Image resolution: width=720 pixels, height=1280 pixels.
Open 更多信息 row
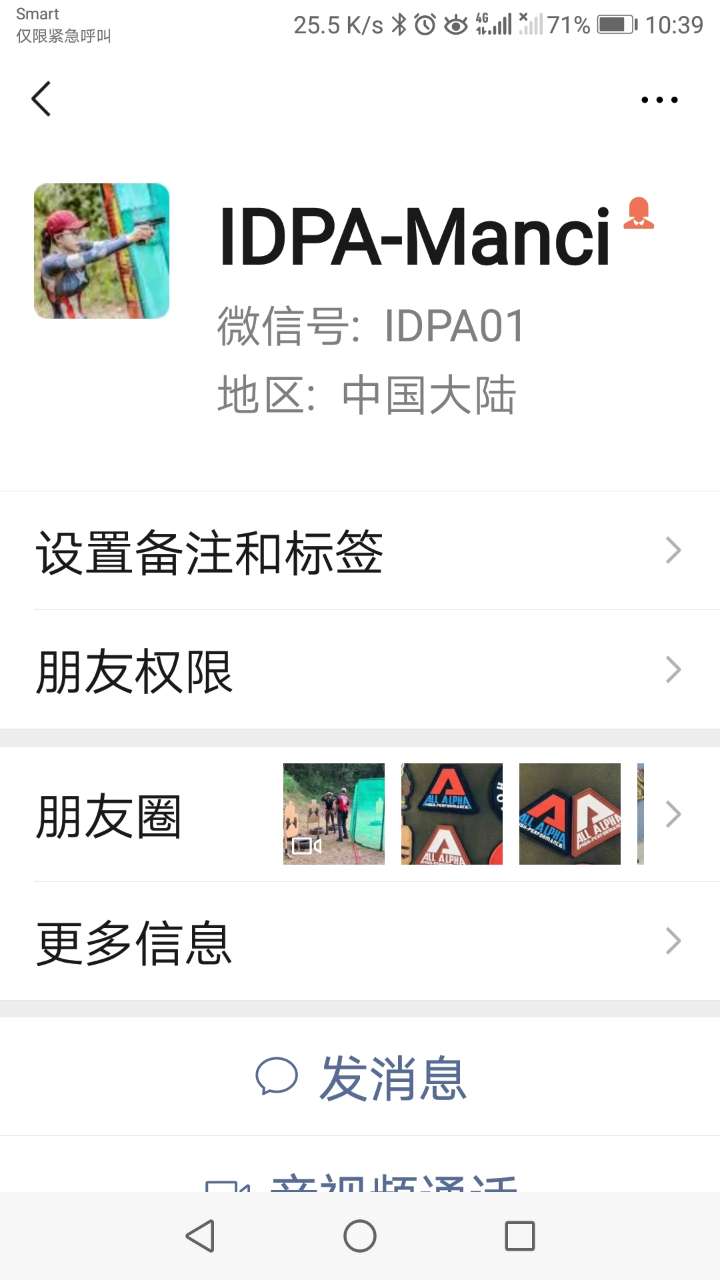pos(360,941)
